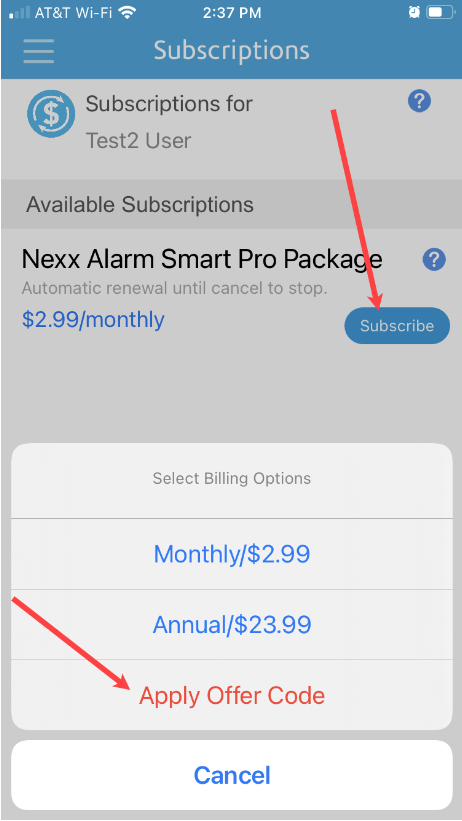Select Apply Offer Code
462x821 pixels.
[x=232, y=695]
